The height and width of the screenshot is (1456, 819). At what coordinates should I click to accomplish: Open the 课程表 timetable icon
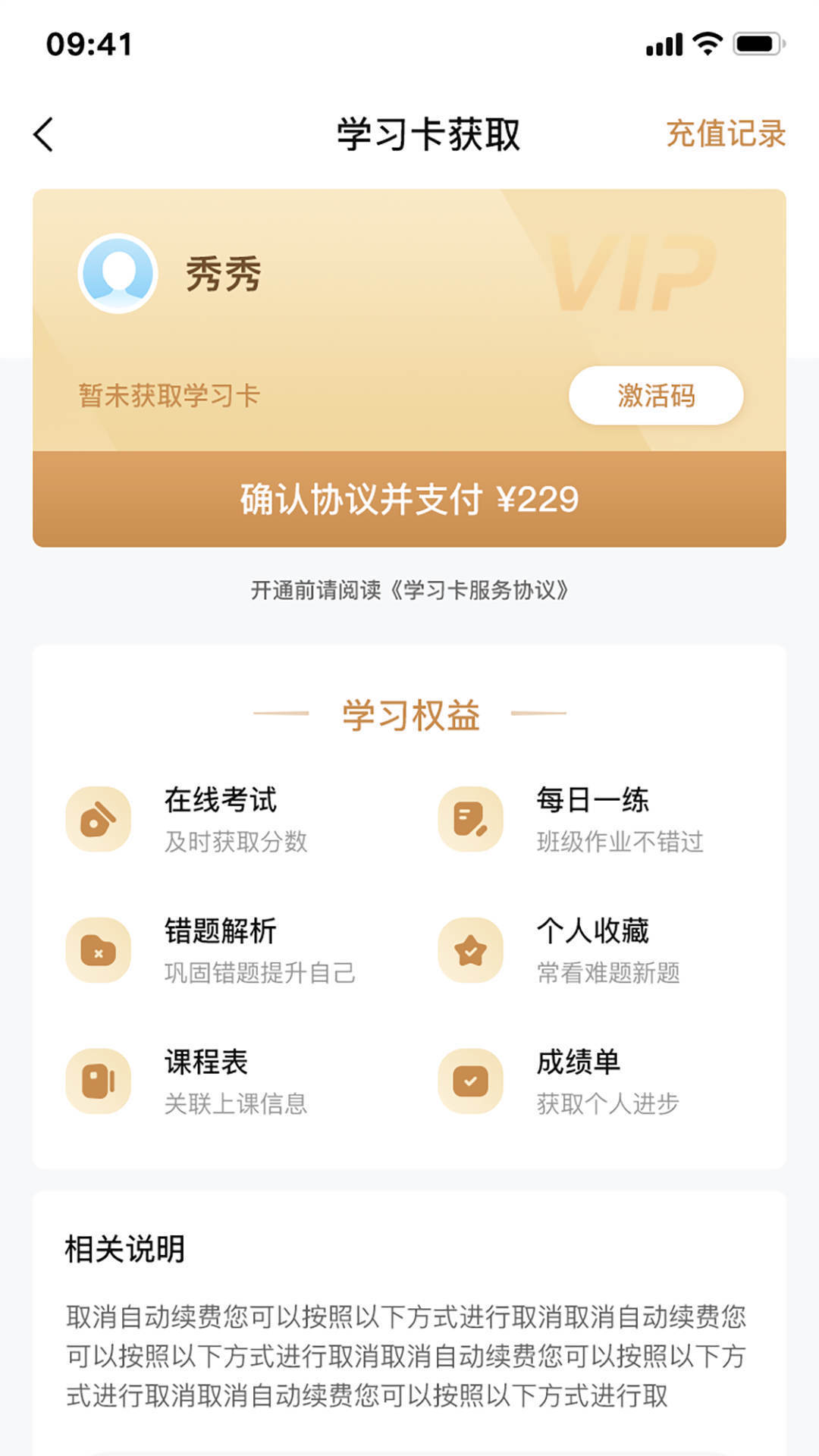[98, 1082]
